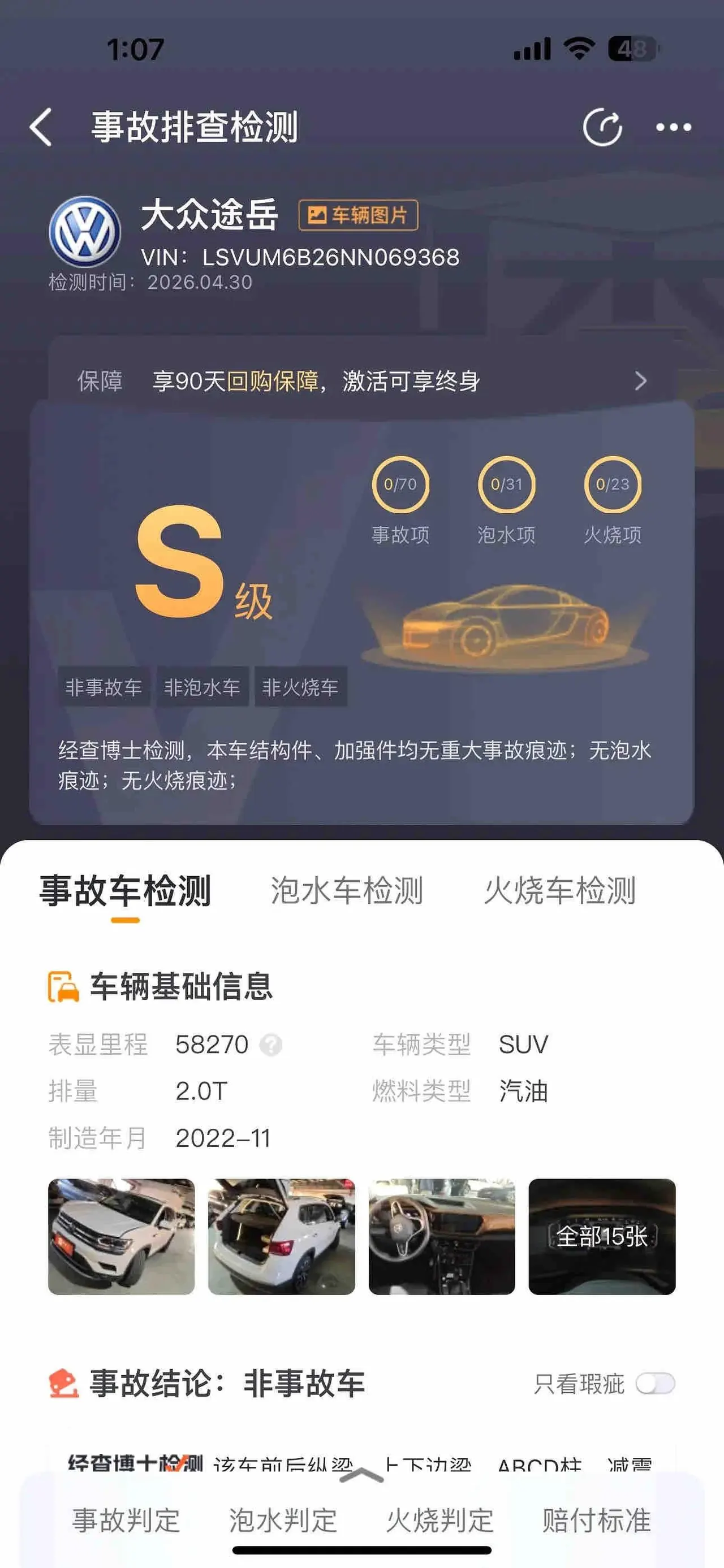Open 赔付标准 in the bottom bar
The height and width of the screenshot is (1568, 724).
point(596,1520)
